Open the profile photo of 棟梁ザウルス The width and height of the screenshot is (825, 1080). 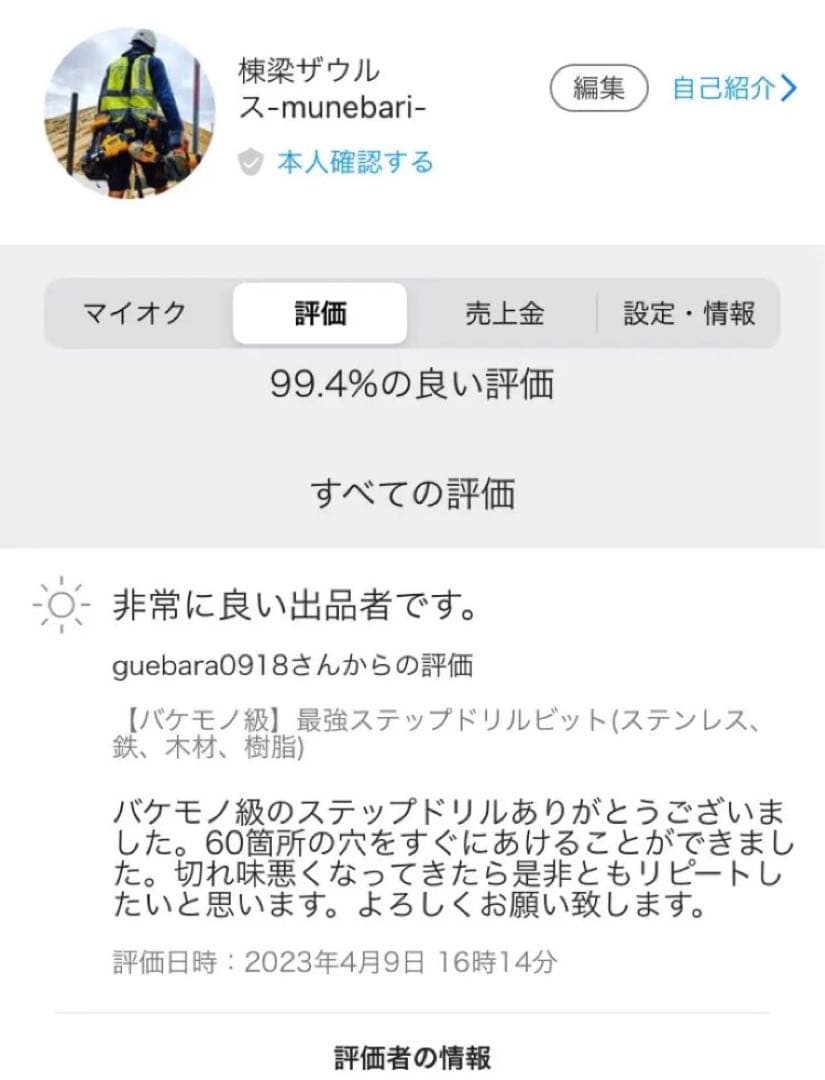click(130, 112)
